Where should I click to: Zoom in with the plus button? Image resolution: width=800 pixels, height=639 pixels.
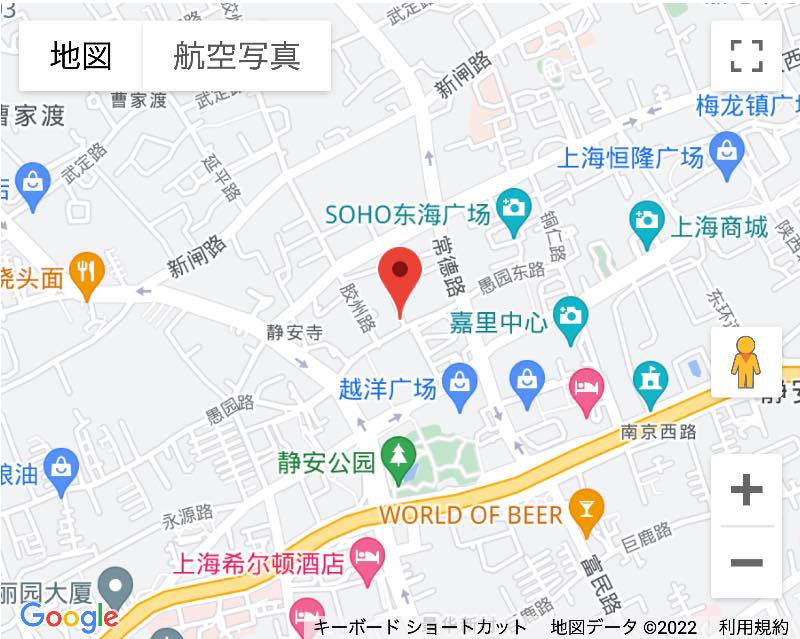pyautogui.click(x=746, y=490)
